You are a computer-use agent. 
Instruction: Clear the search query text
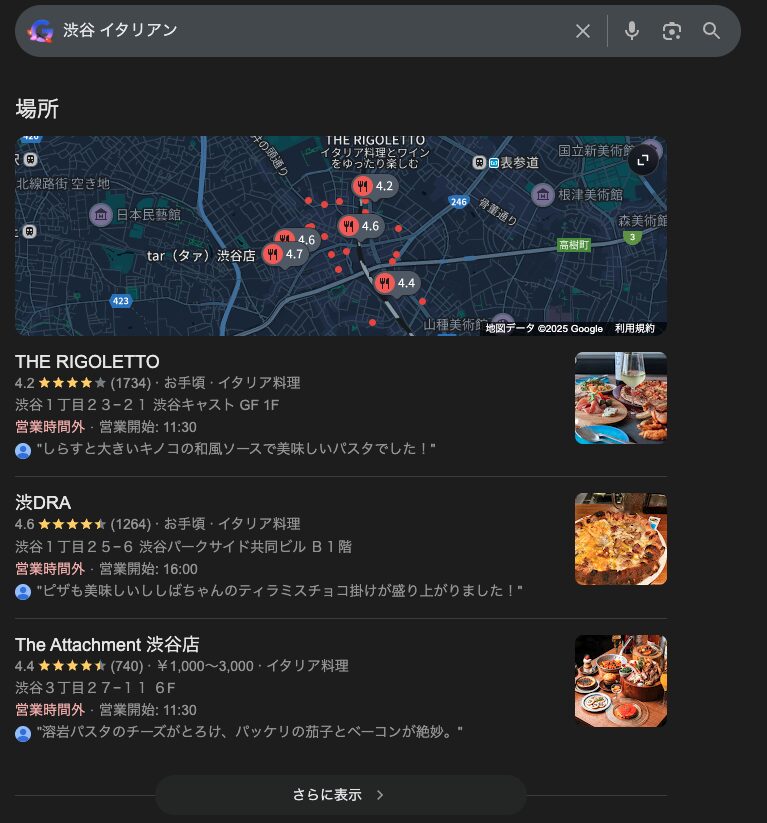pos(583,31)
